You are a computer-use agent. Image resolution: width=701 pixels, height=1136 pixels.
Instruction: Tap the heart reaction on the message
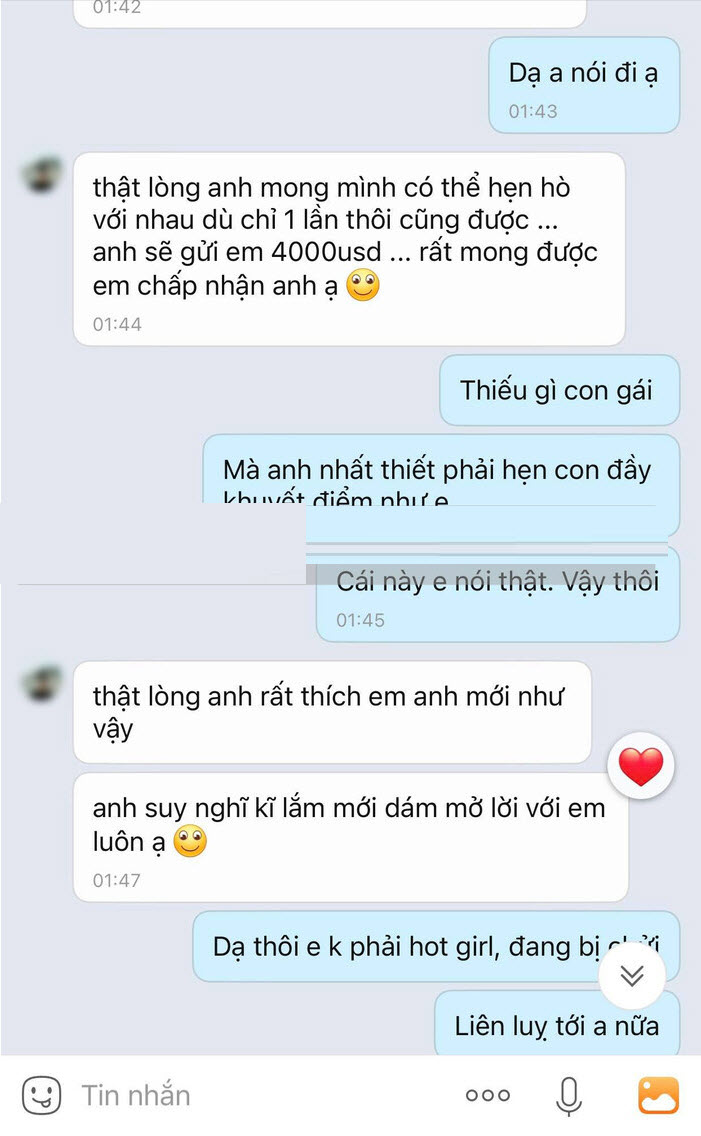(x=641, y=767)
